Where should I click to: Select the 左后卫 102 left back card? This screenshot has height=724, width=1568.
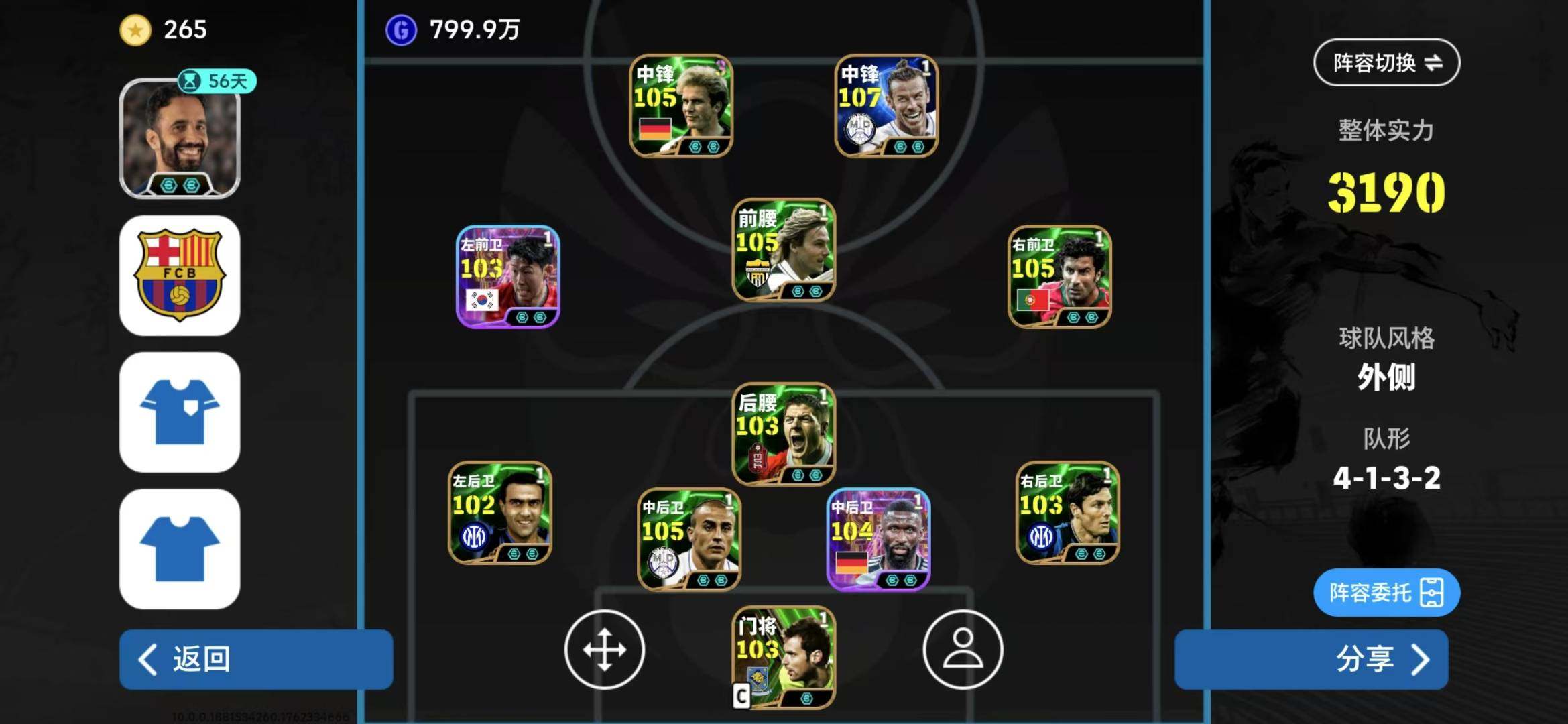click(499, 513)
